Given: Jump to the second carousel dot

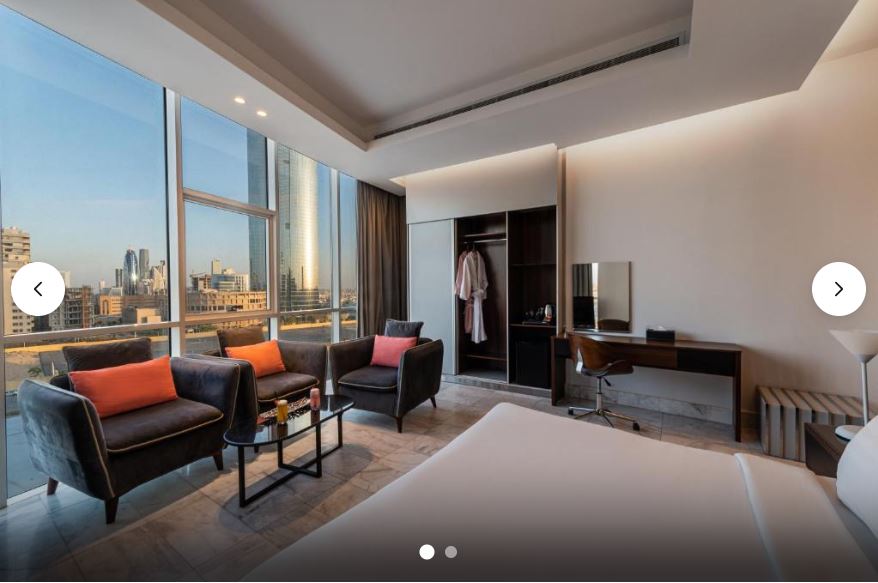Looking at the screenshot, I should 451,552.
